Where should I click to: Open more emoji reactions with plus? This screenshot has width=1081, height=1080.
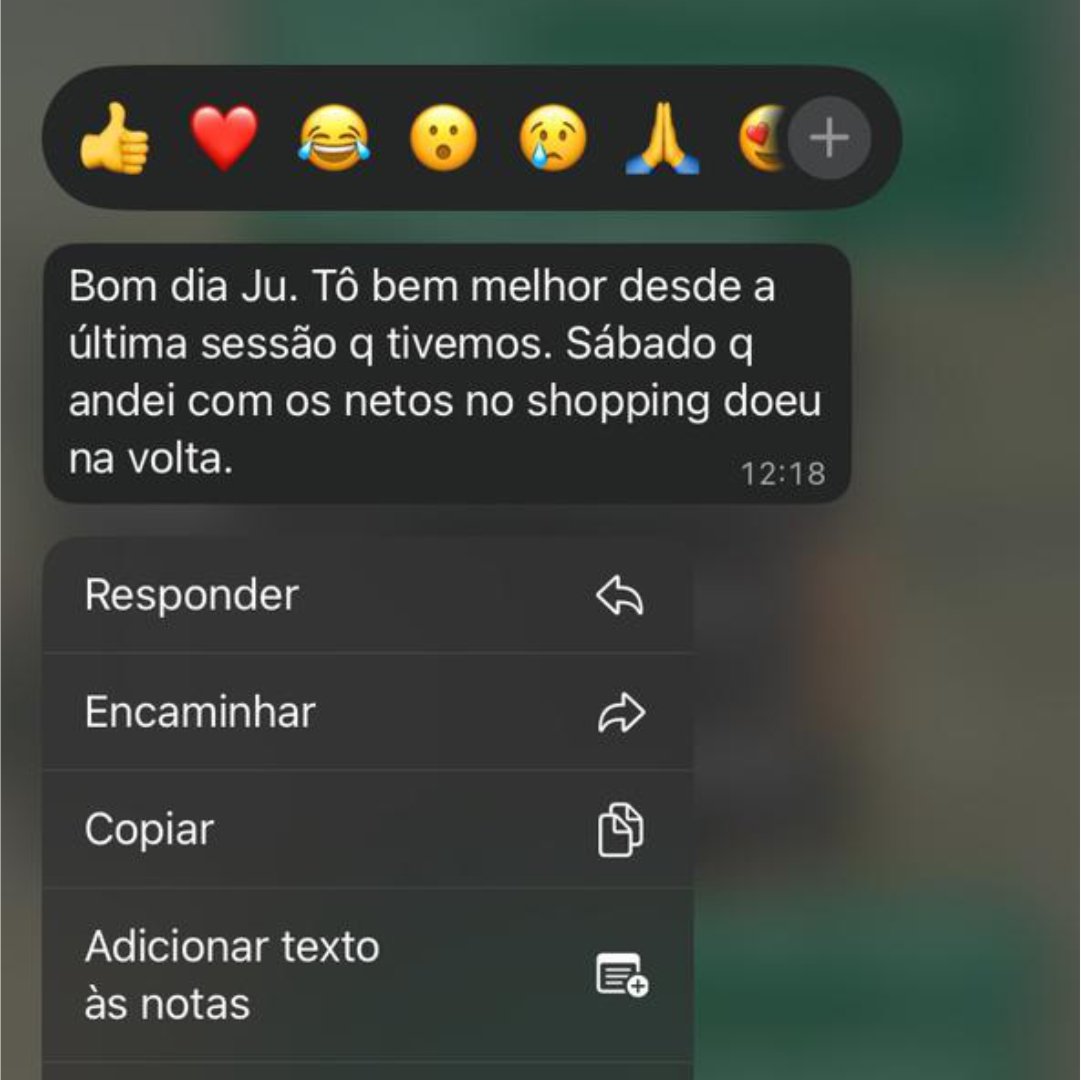pos(829,139)
